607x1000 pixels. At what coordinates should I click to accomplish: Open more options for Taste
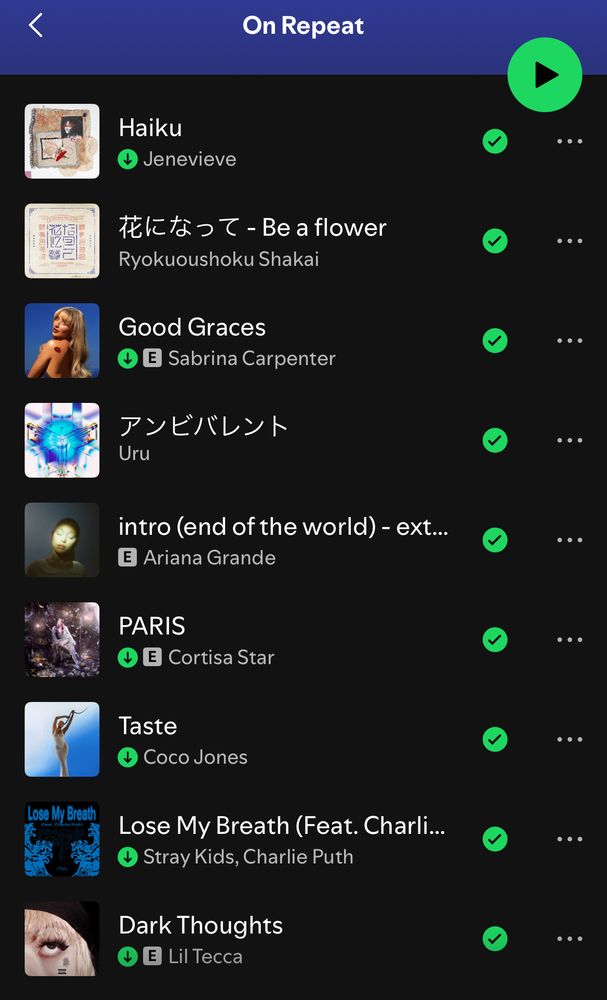pyautogui.click(x=569, y=739)
